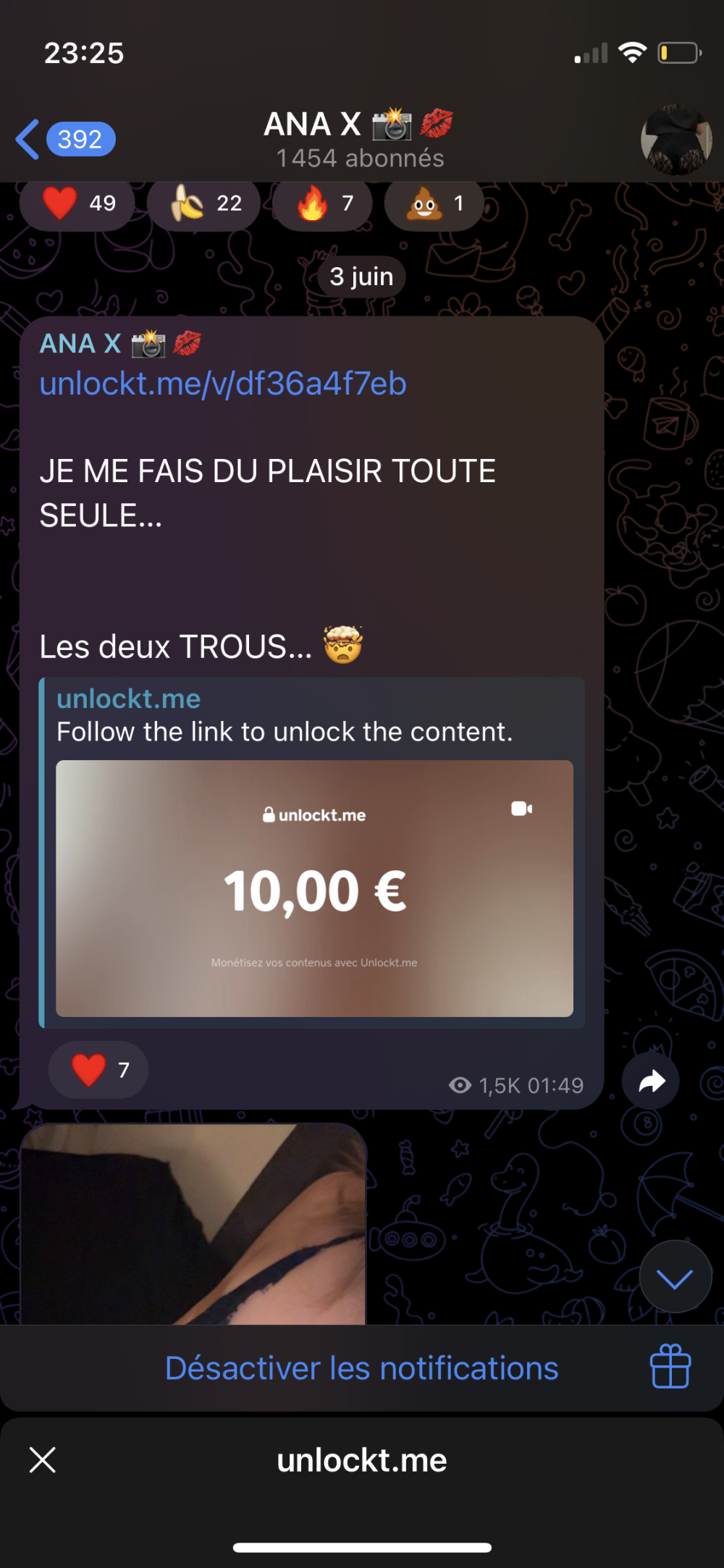This screenshot has height=1568, width=724.
Task: Open ANA X channel info from title
Action: coord(358,139)
